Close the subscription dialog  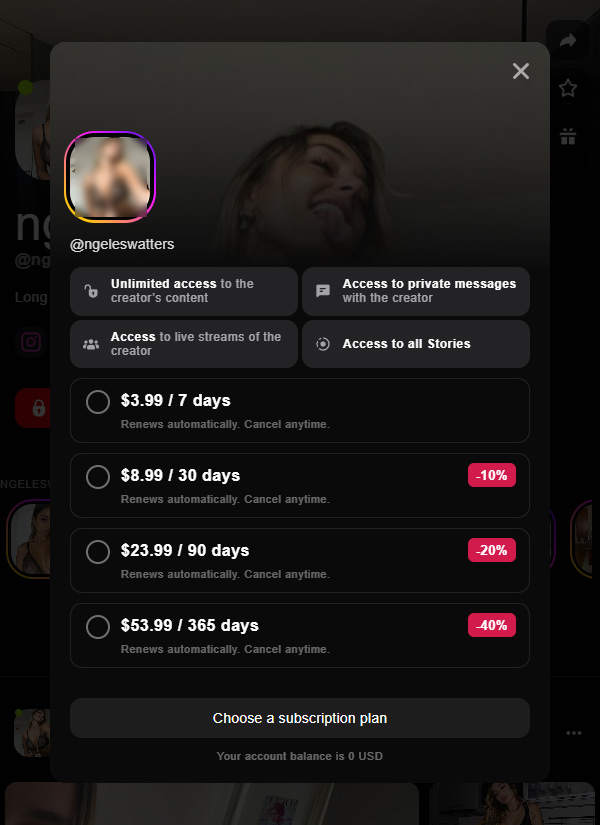click(x=520, y=71)
